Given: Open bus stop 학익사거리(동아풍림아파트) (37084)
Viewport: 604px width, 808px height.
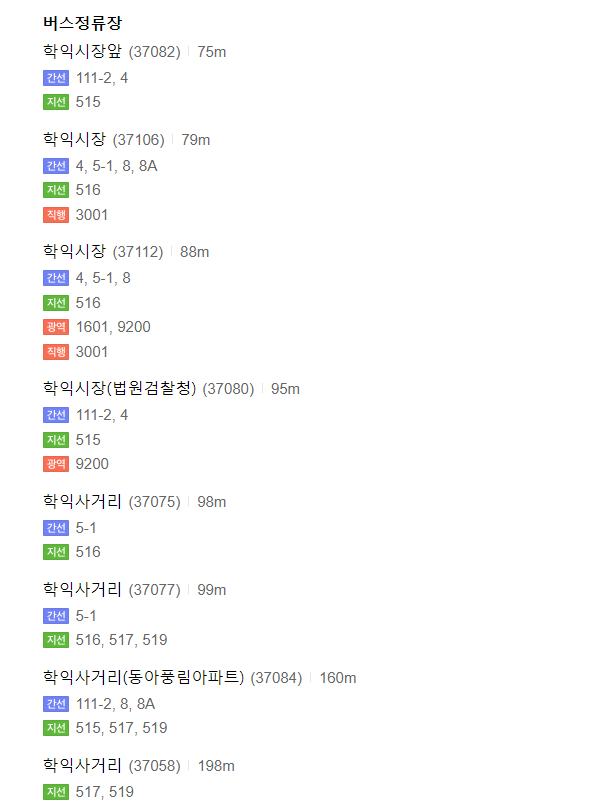Looking at the screenshot, I should 143,677.
